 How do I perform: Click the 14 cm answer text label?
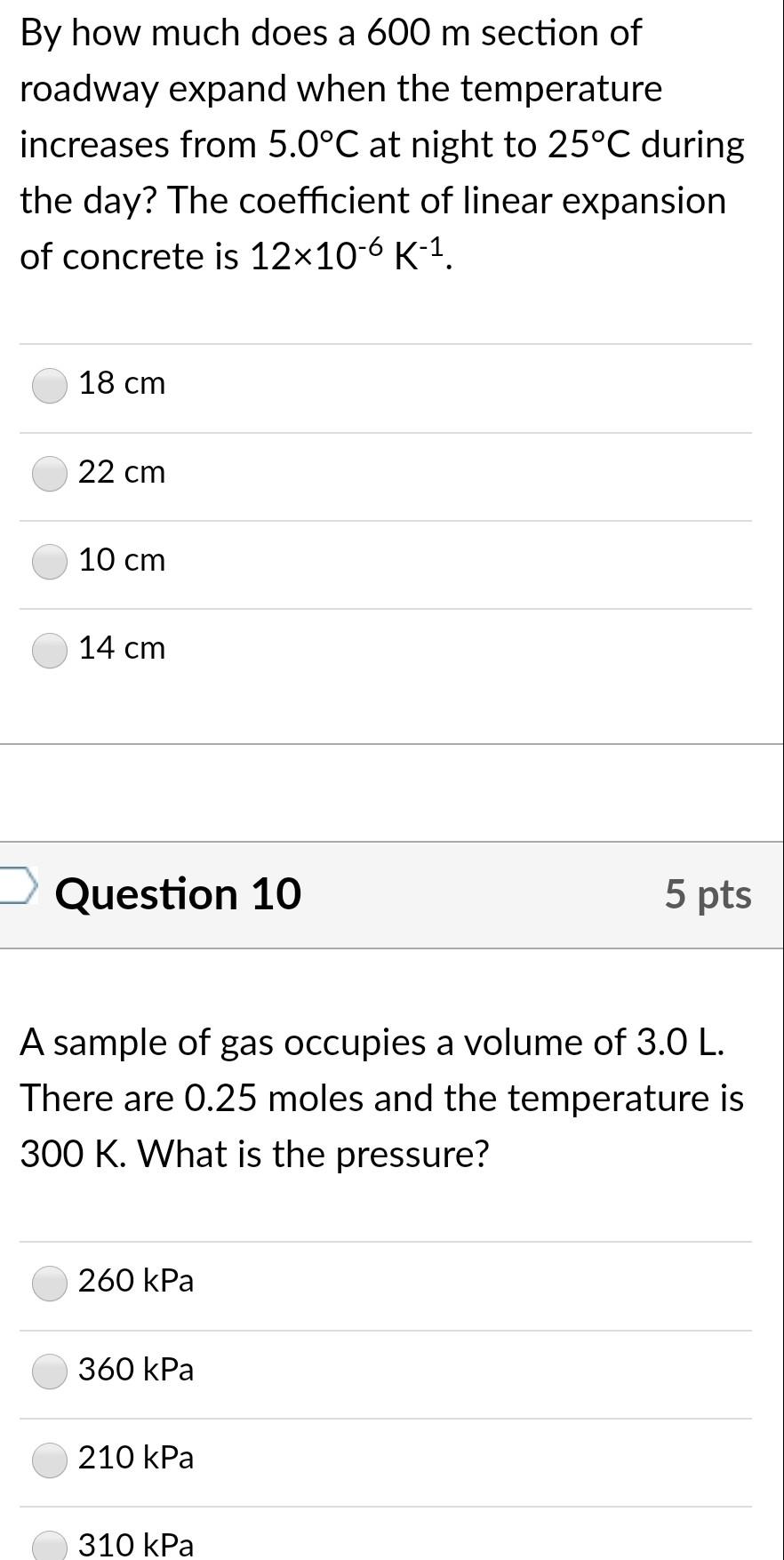[x=122, y=648]
